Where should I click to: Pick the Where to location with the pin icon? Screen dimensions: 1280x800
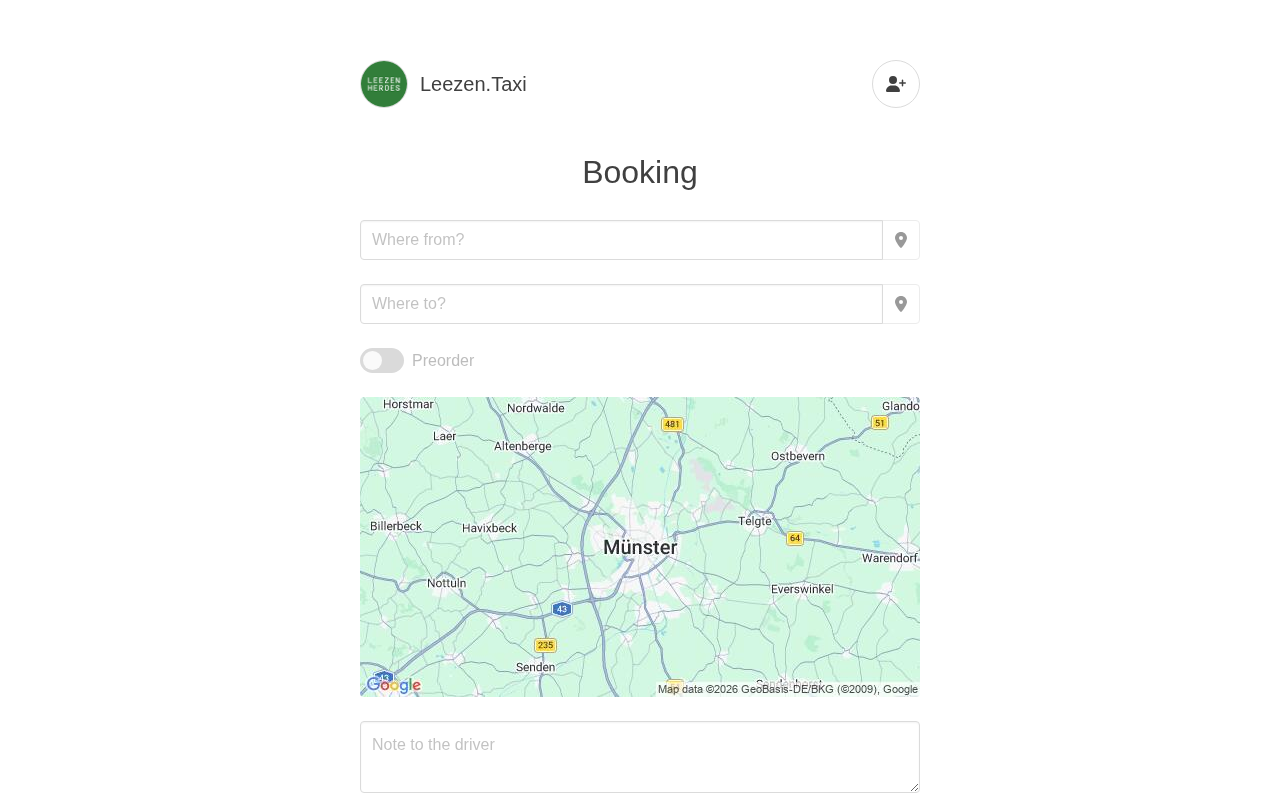(900, 304)
